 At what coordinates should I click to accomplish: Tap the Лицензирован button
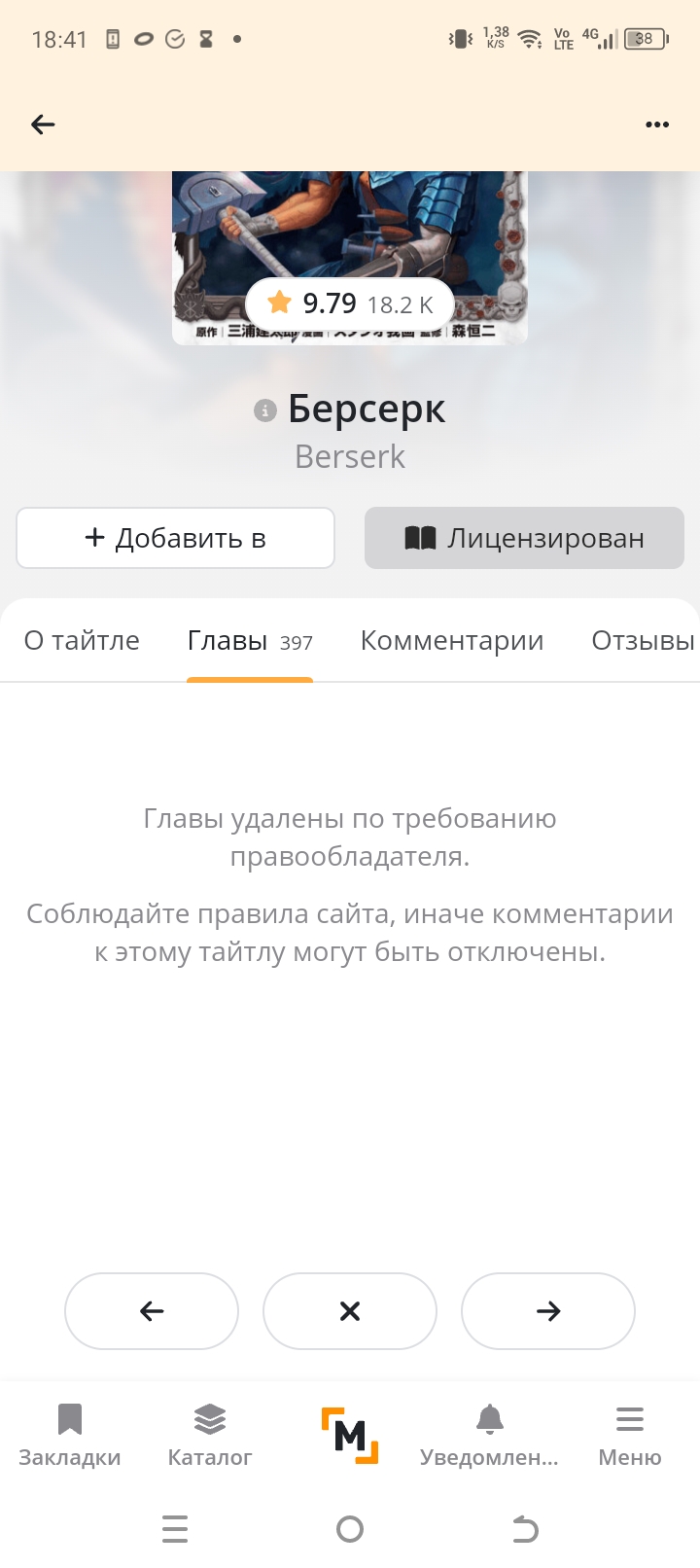(x=524, y=538)
